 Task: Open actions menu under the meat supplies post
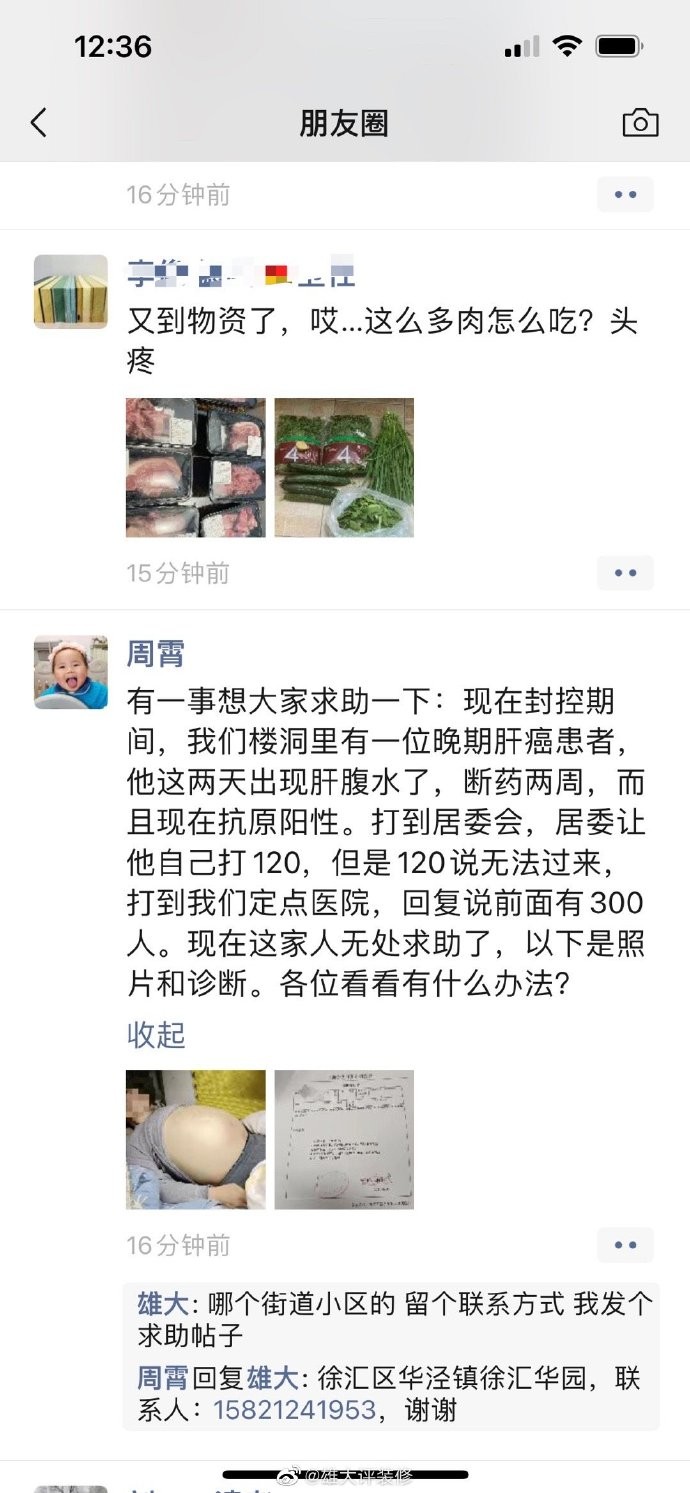[625, 573]
